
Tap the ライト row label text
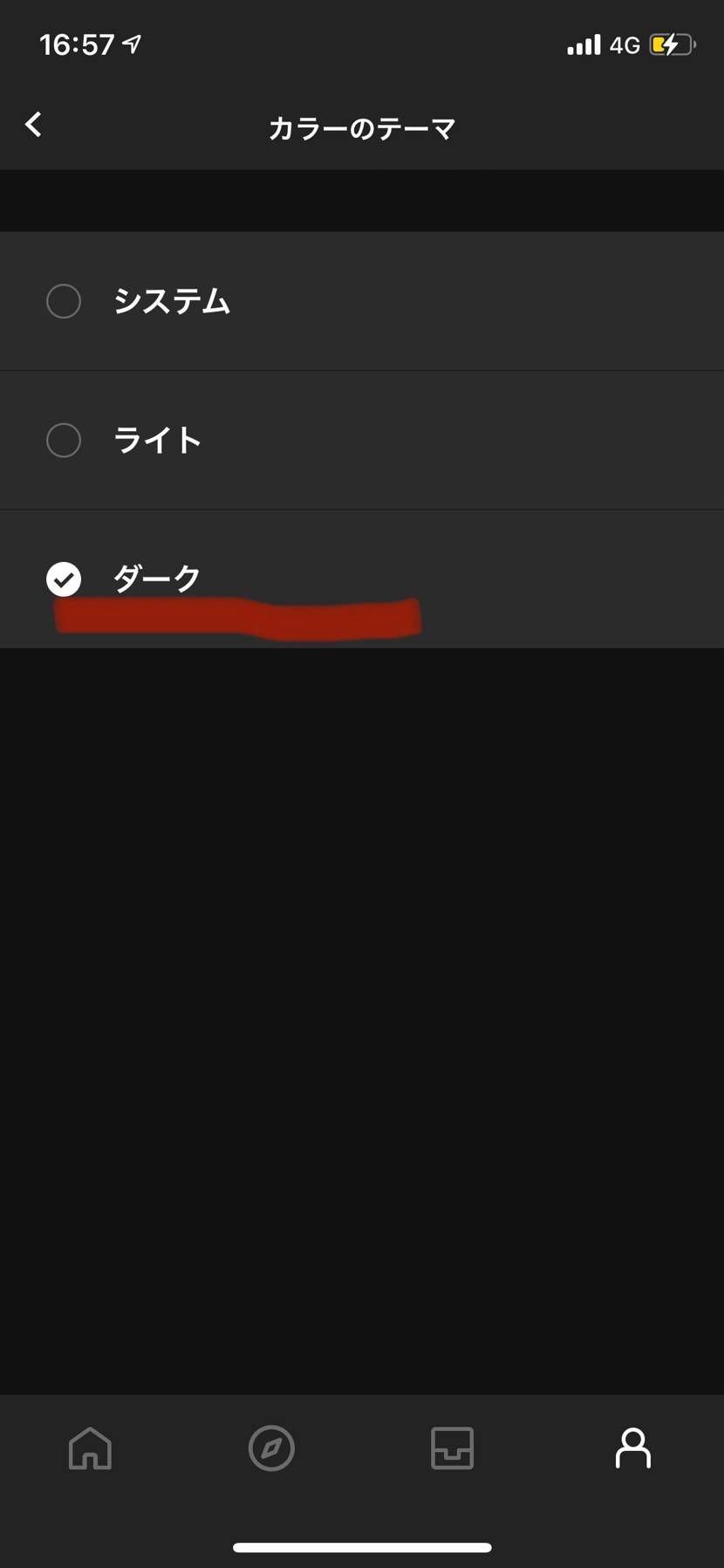[x=157, y=440]
